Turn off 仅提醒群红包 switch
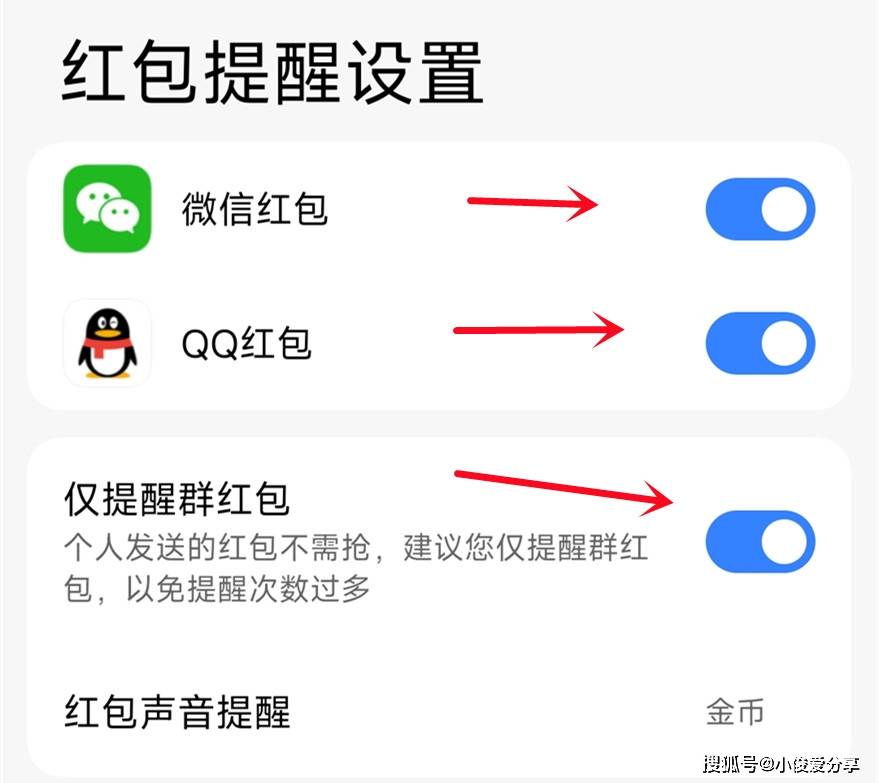The width and height of the screenshot is (878, 783). [760, 541]
